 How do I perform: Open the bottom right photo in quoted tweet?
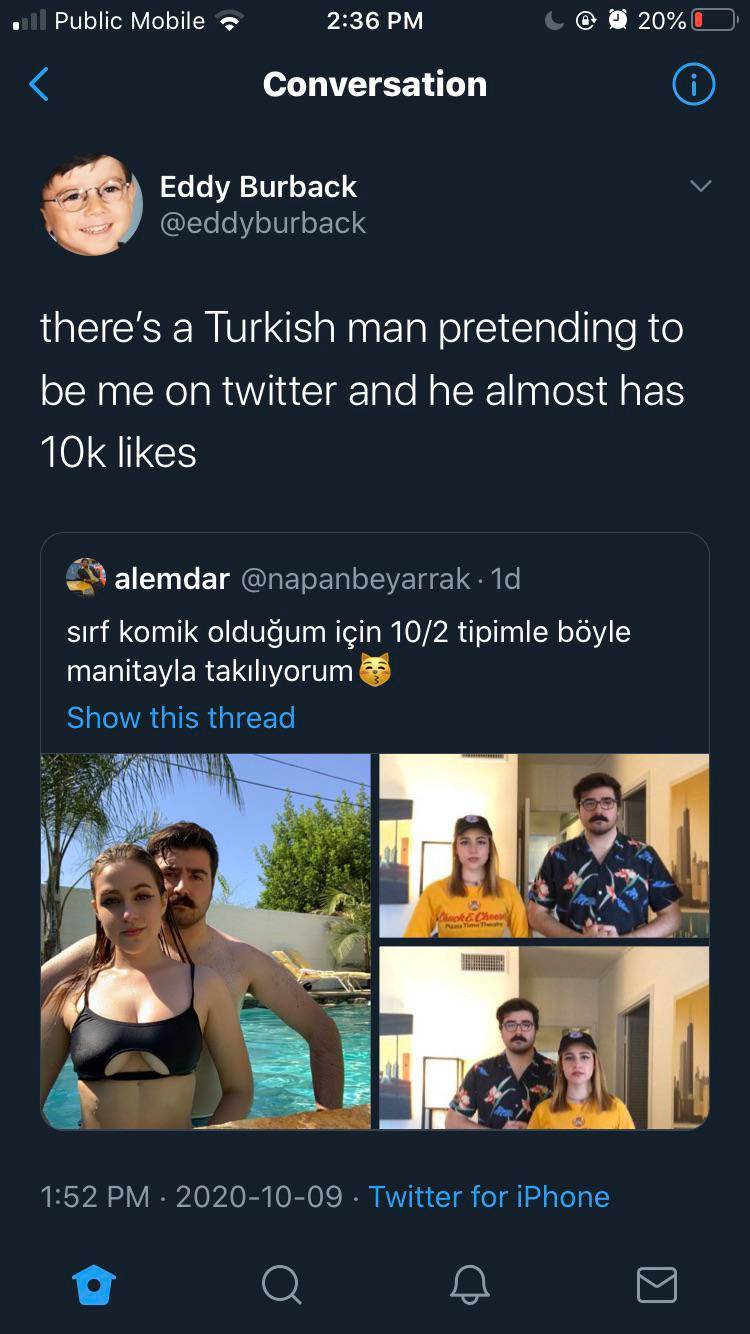544,1038
